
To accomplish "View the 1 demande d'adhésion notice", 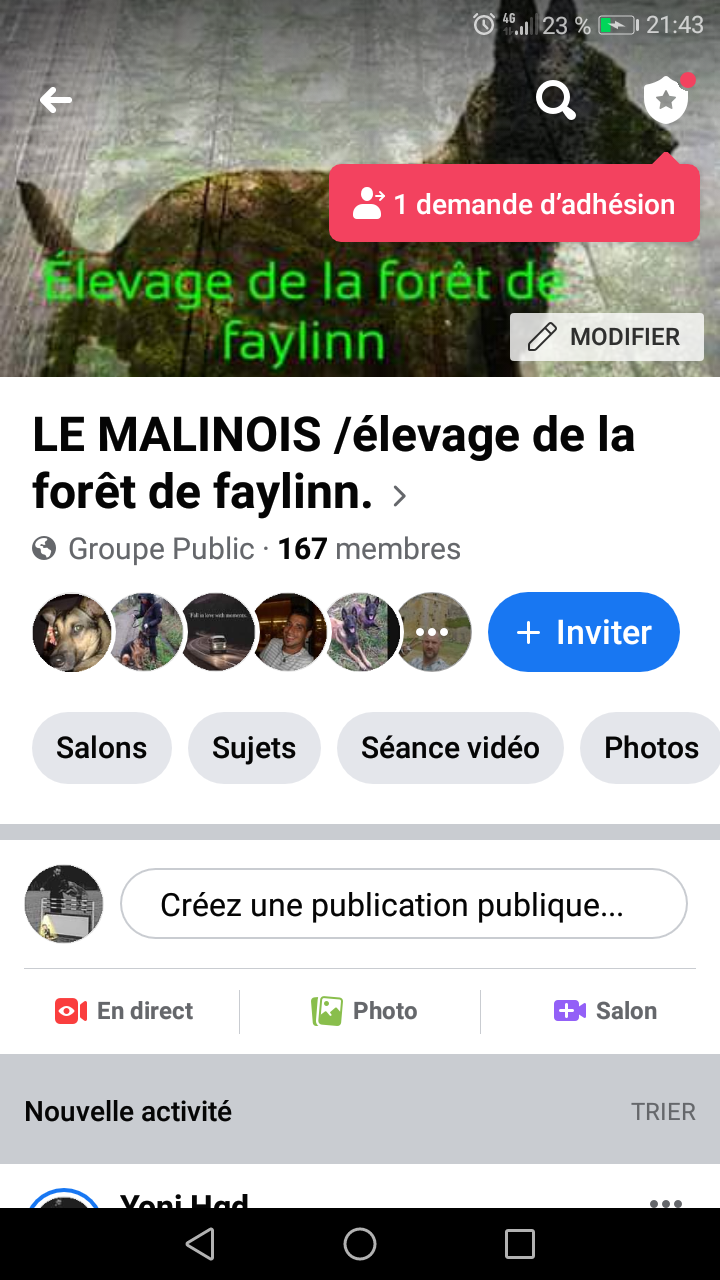I will (x=514, y=204).
